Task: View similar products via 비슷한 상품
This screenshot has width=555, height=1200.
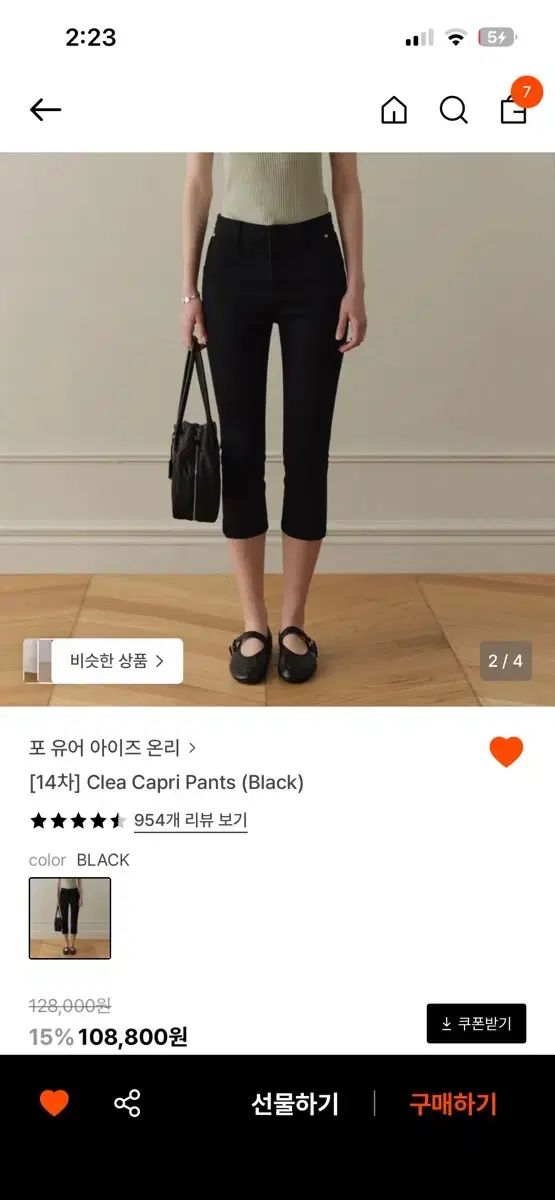Action: (103, 661)
